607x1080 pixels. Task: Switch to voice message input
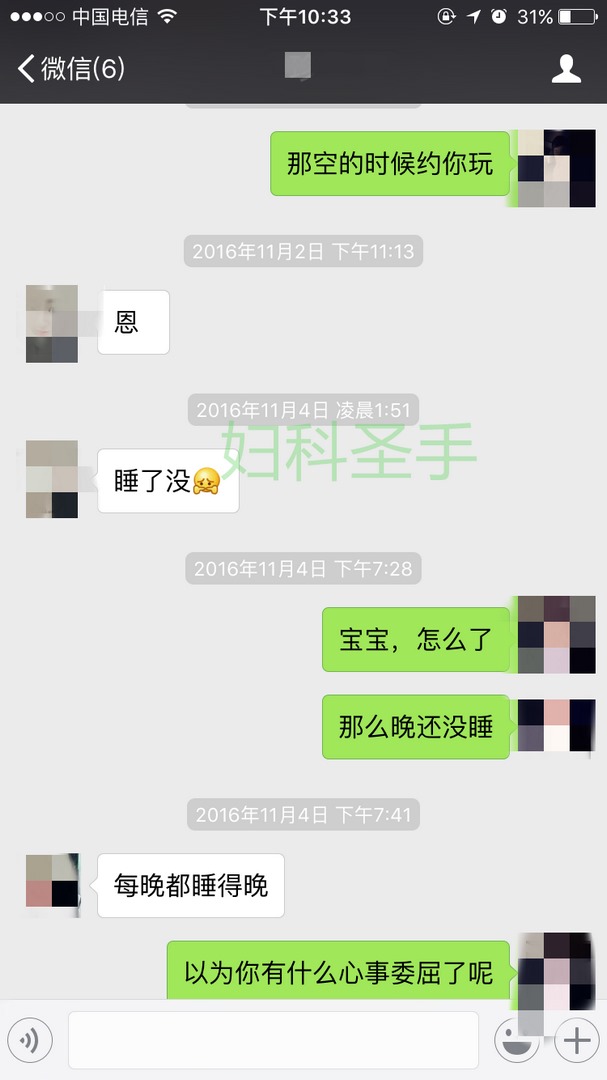[30, 1041]
